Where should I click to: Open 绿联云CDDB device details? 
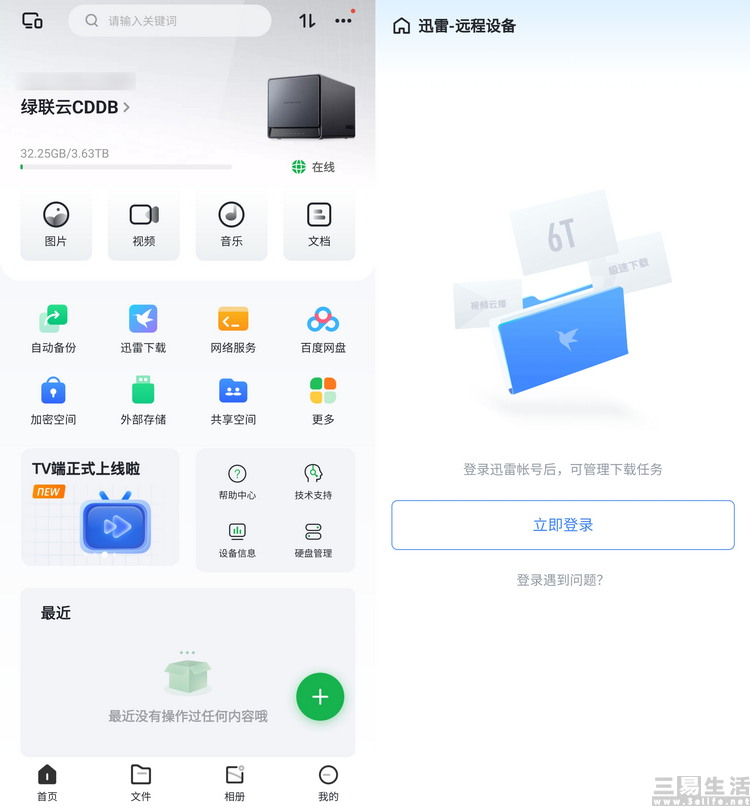tap(75, 107)
